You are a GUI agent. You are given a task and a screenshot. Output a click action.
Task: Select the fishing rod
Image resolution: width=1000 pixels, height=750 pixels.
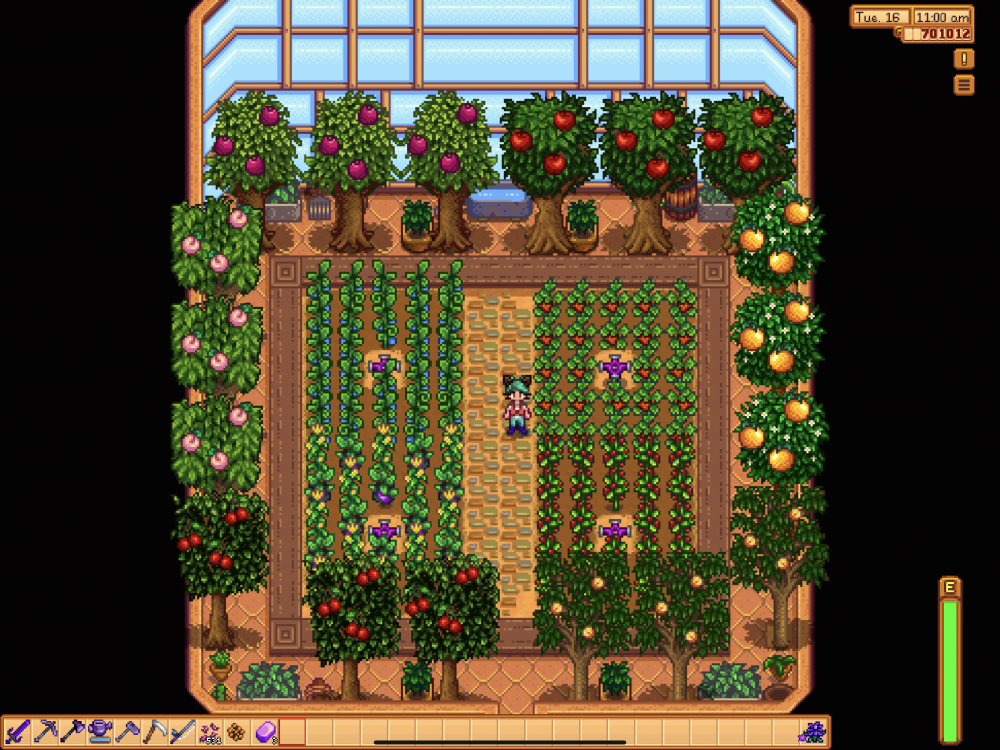click(x=182, y=732)
